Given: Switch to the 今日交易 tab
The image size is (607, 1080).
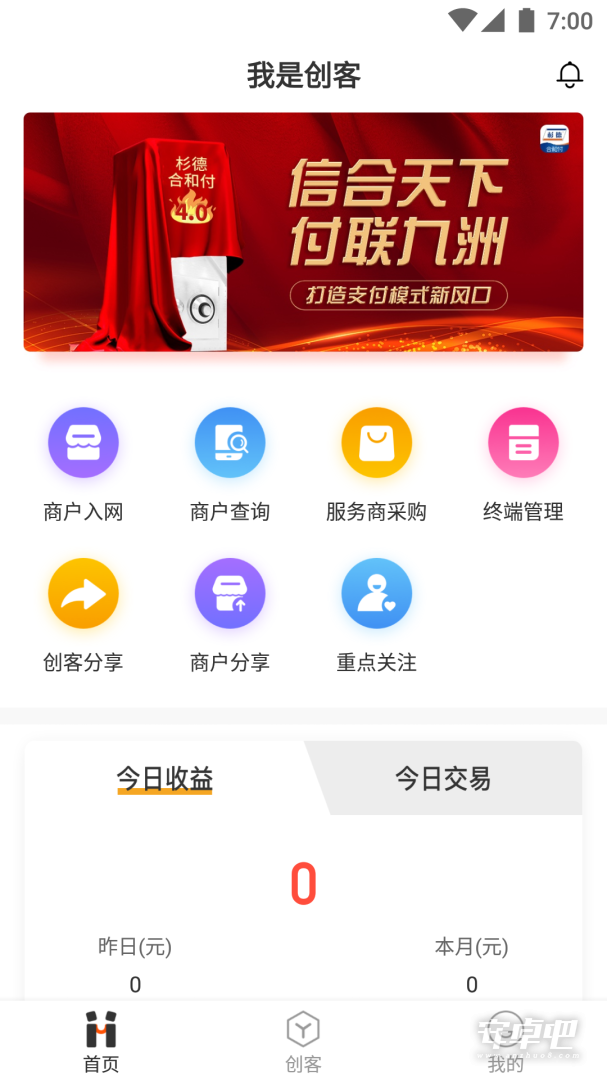Looking at the screenshot, I should pyautogui.click(x=443, y=778).
